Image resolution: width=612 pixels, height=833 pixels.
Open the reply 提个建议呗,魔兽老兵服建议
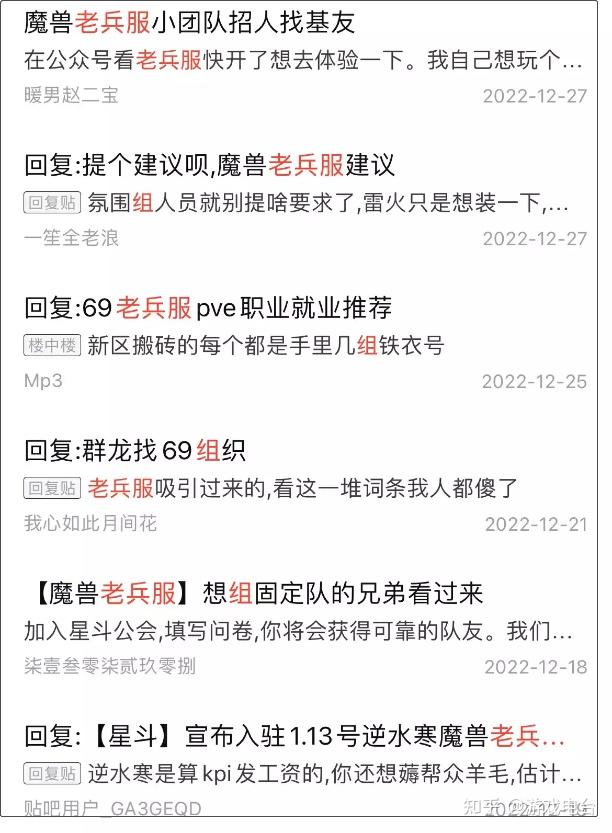pyautogui.click(x=210, y=165)
